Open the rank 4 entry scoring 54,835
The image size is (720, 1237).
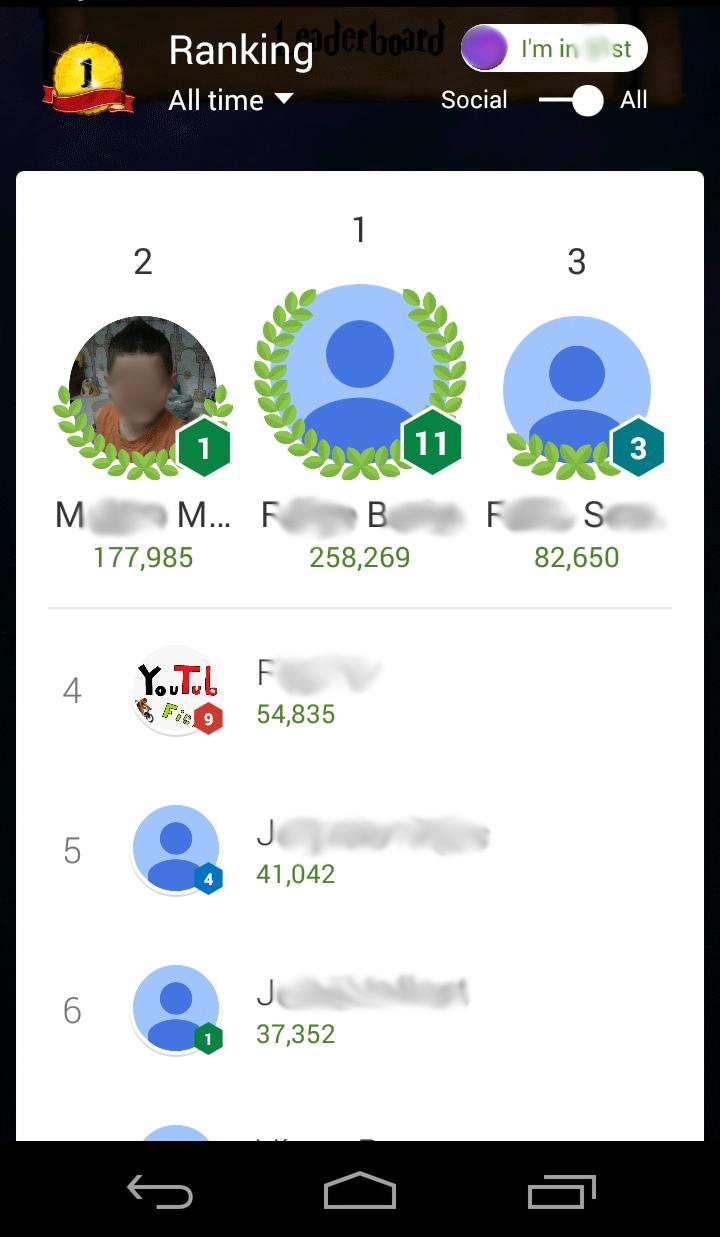[x=360, y=691]
